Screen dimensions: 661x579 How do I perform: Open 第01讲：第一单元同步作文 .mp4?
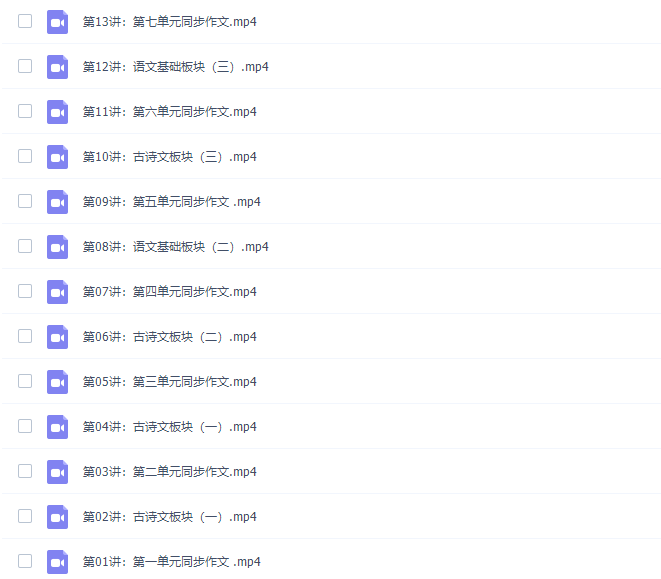click(x=171, y=562)
